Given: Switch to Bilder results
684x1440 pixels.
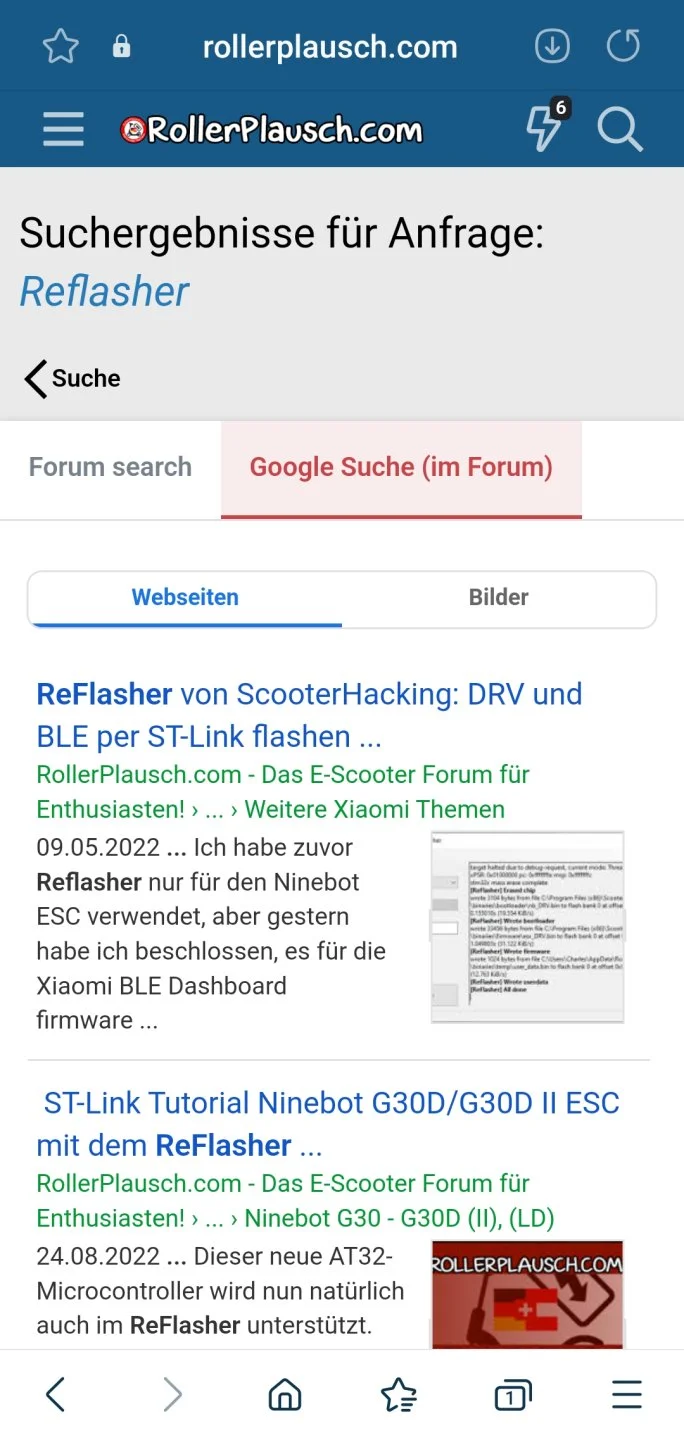Looking at the screenshot, I should [x=498, y=597].
